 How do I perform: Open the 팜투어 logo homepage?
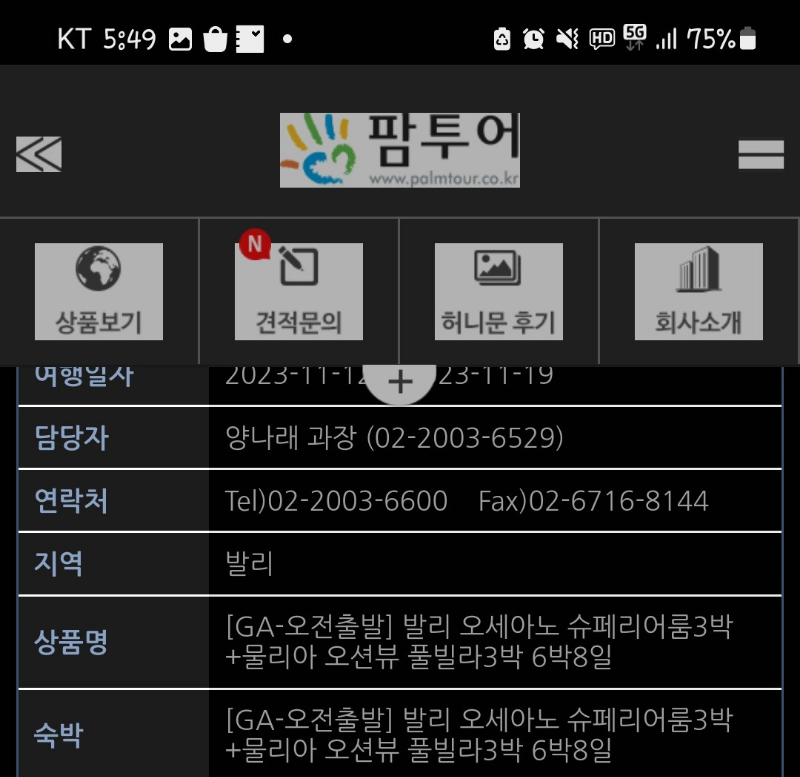pos(399,151)
